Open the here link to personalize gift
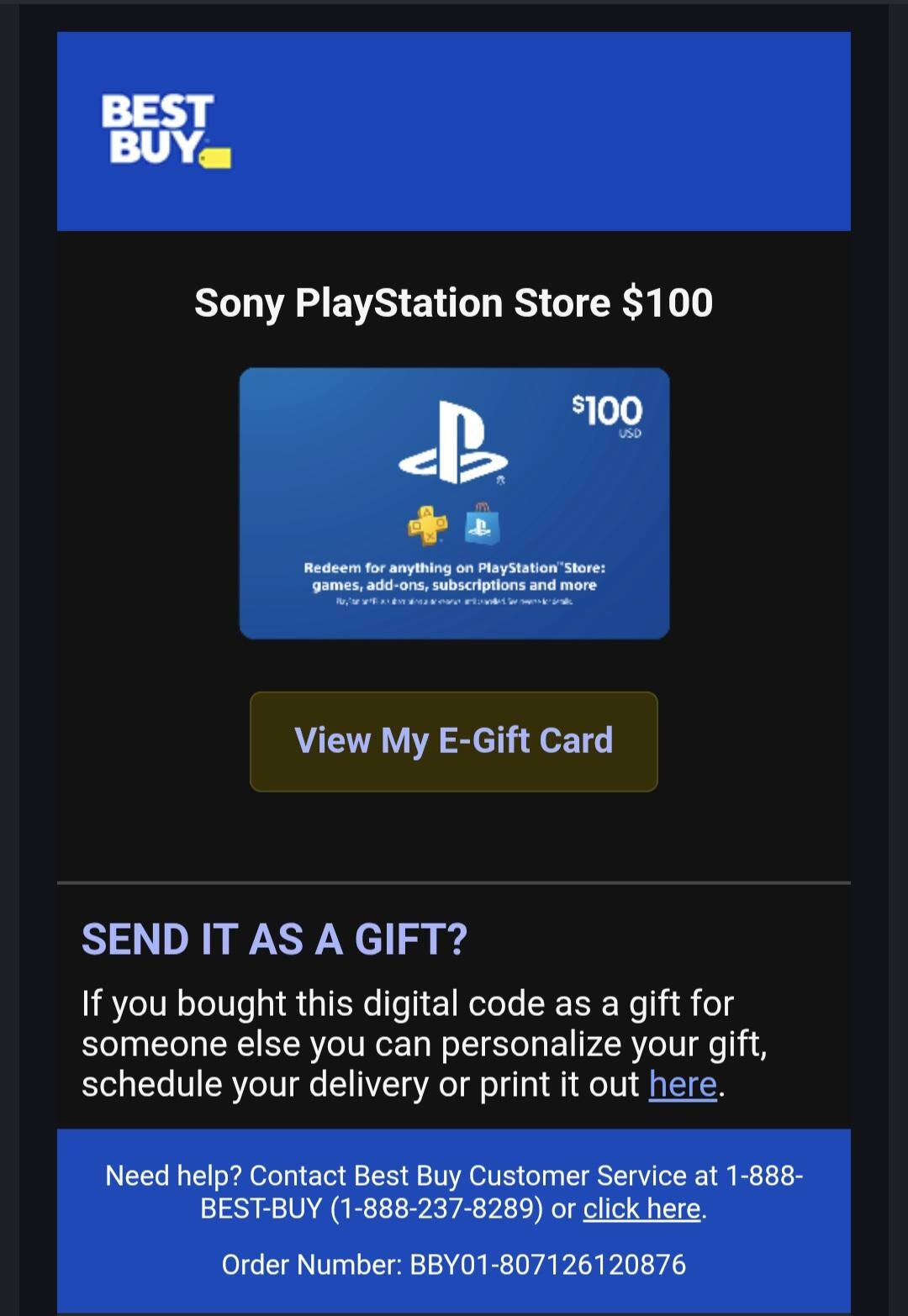 tap(683, 1084)
